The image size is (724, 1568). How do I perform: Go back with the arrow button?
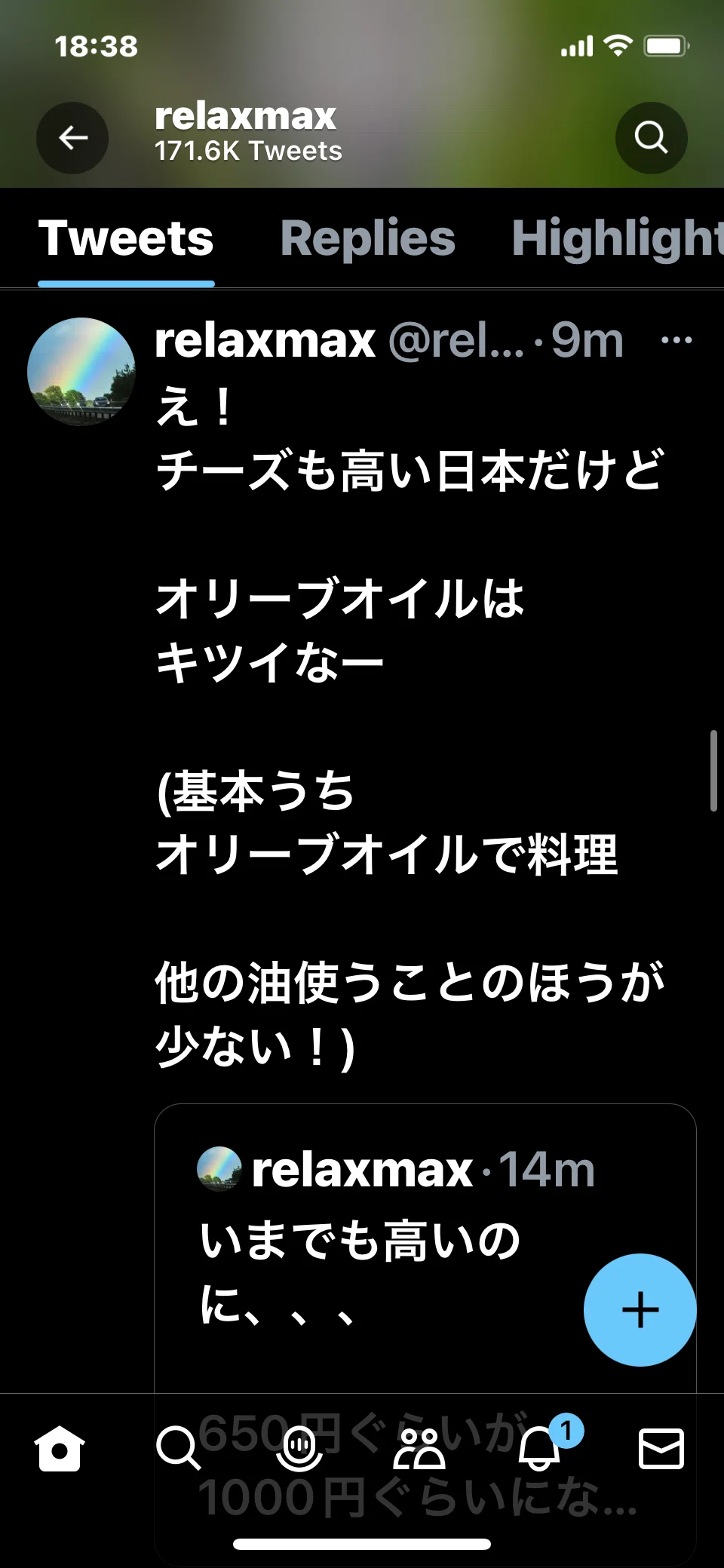click(x=72, y=138)
